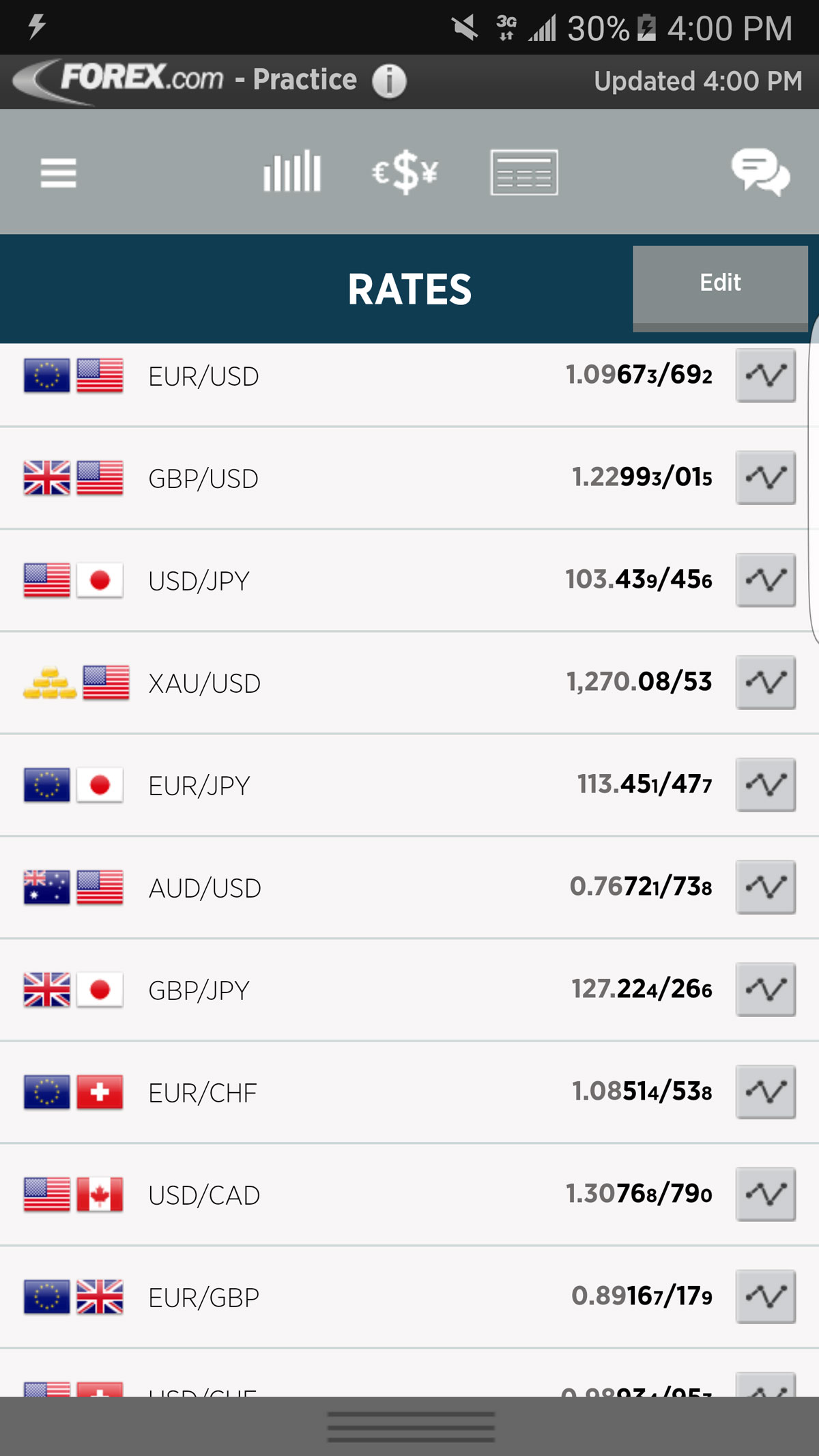This screenshot has height=1456, width=819.
Task: Open the hamburger menu
Action: coord(58,173)
